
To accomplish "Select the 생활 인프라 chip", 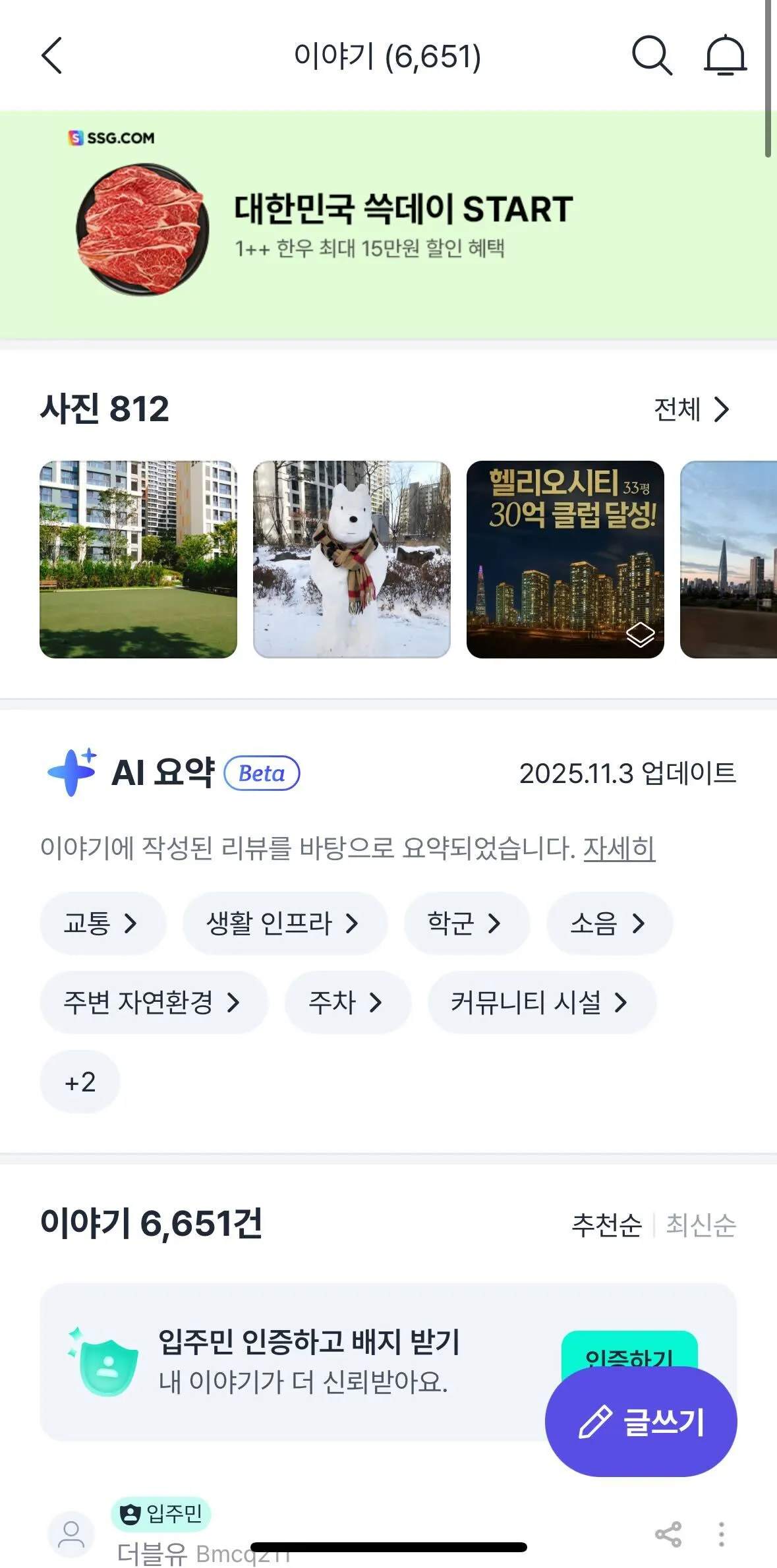I will pyautogui.click(x=284, y=923).
